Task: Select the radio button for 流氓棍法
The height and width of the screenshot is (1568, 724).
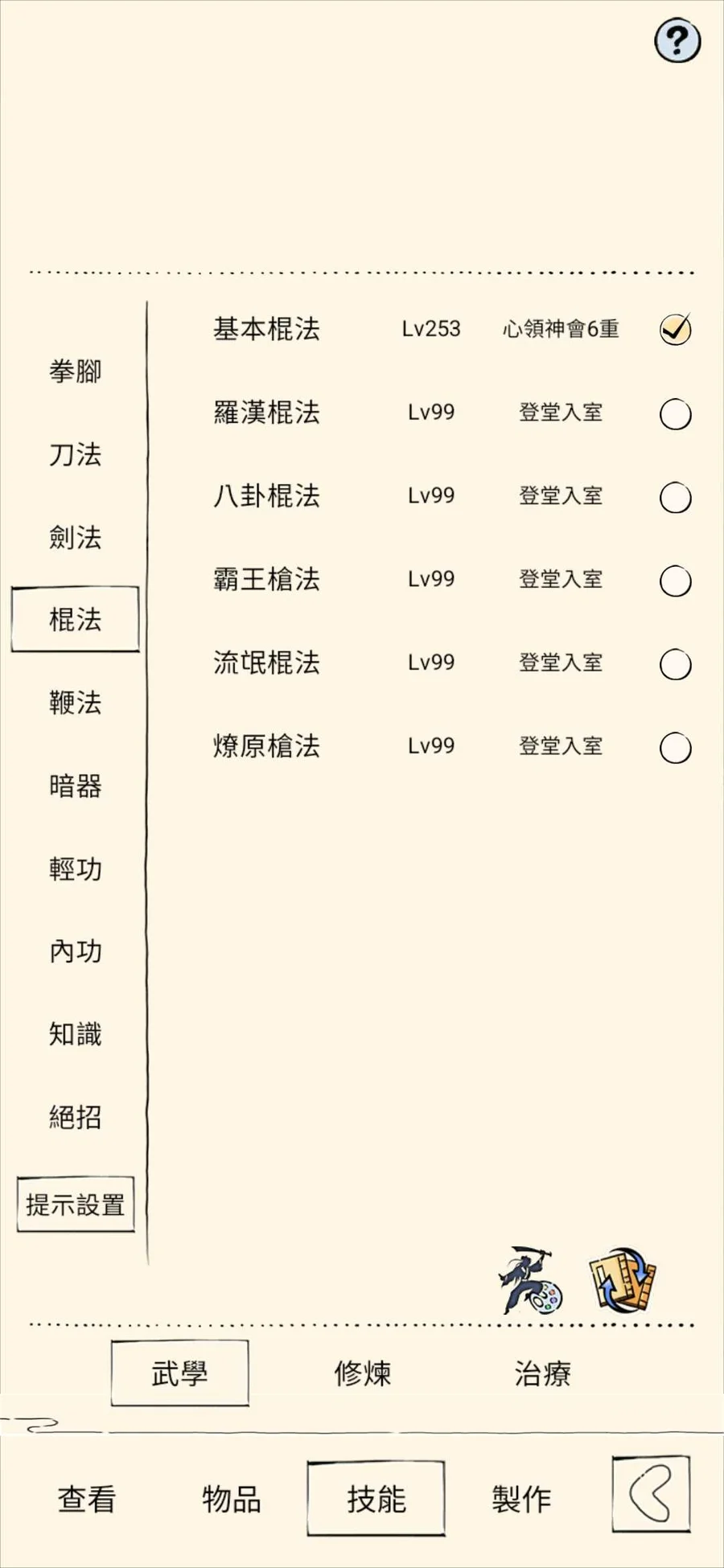Action: 675,664
